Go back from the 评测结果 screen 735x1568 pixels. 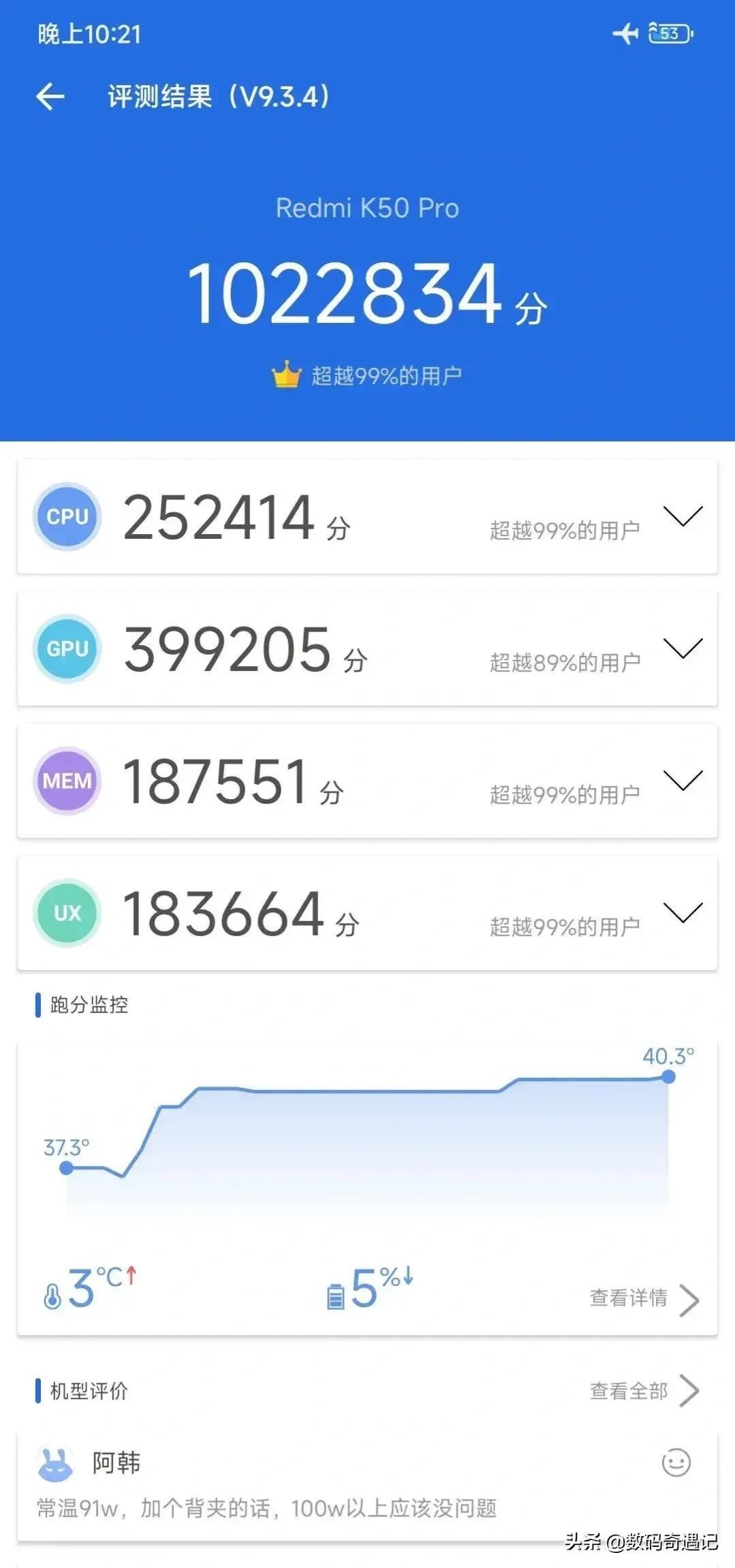(50, 96)
